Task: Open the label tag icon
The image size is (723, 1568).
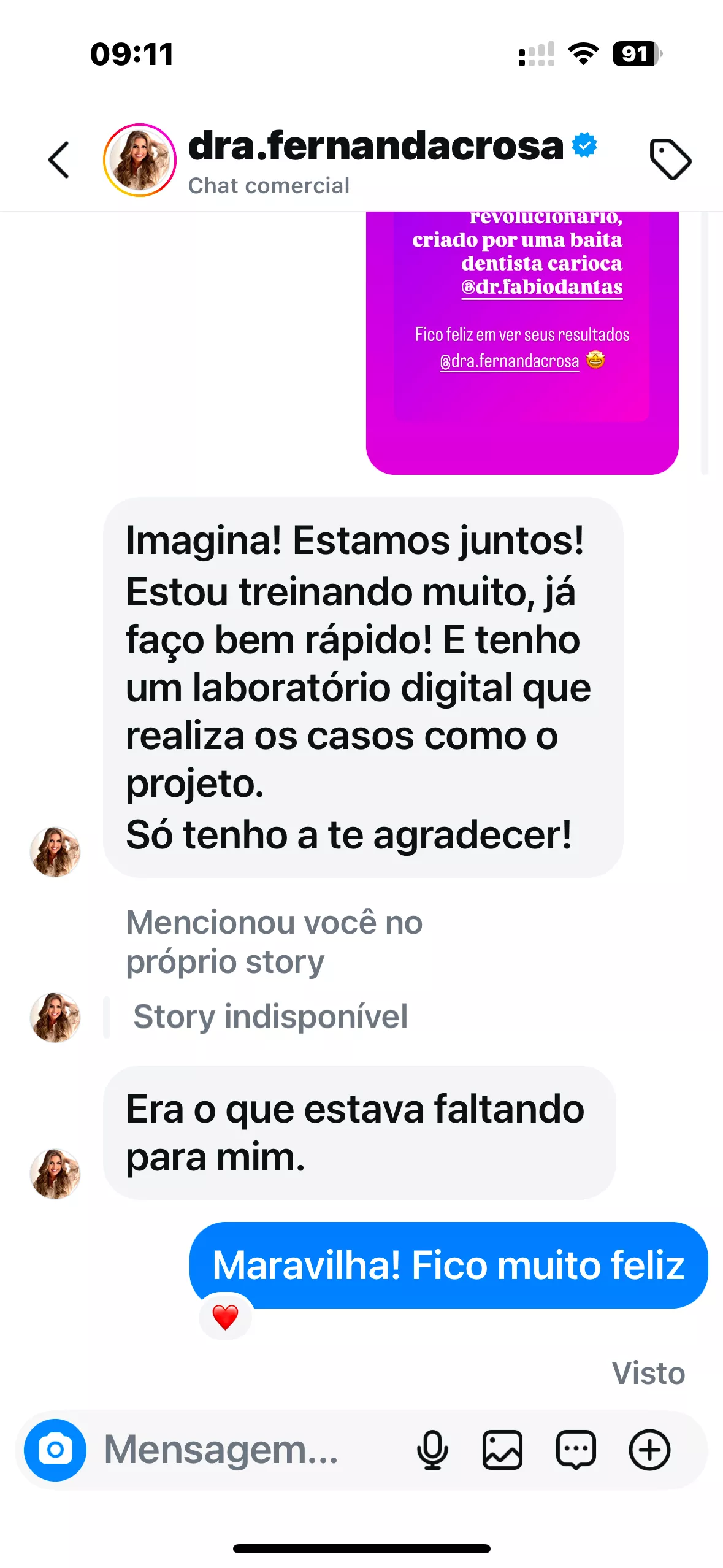Action: pyautogui.click(x=670, y=160)
